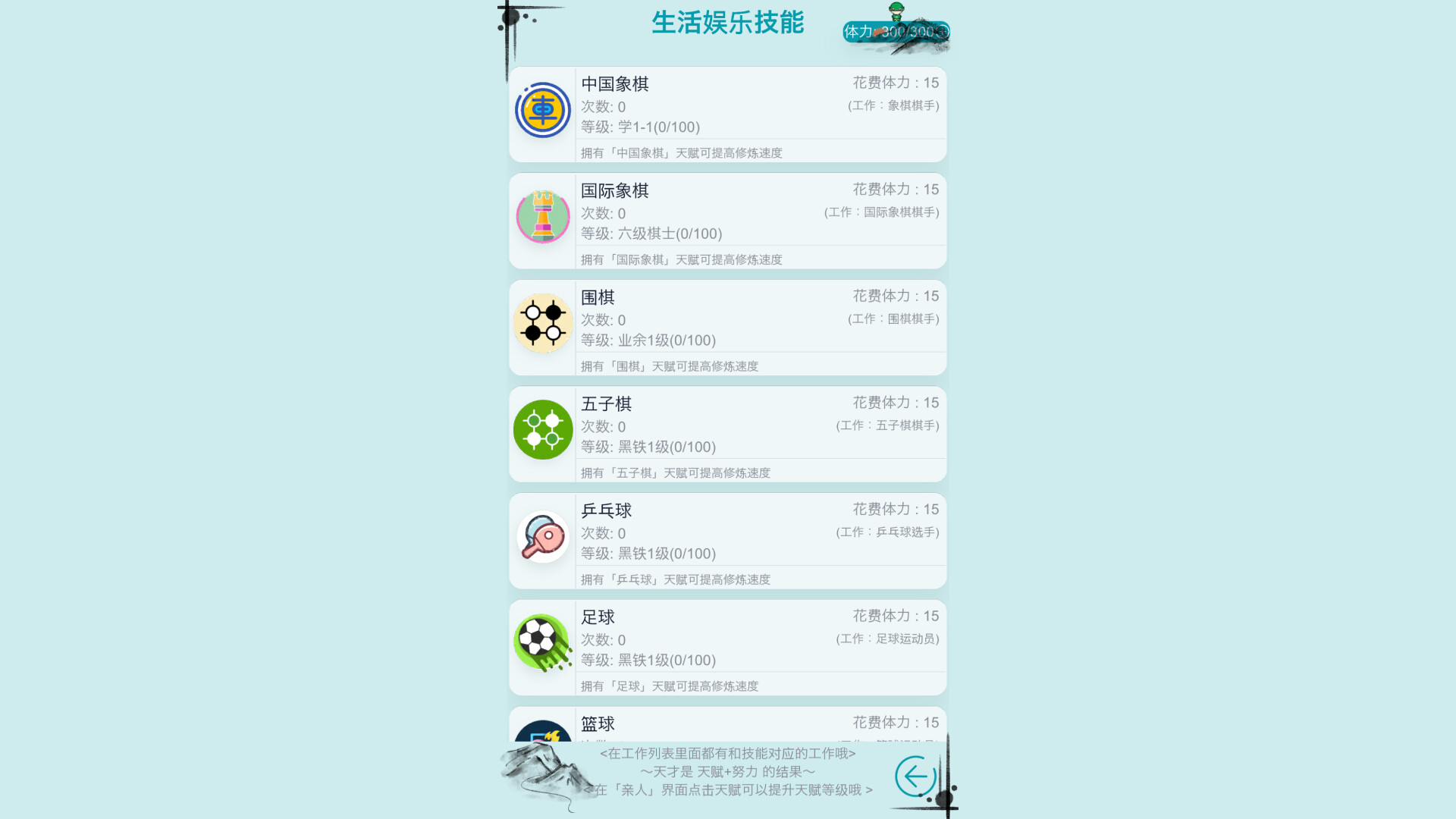This screenshot has height=819, width=1456.
Task: Select the 国际象棋 skill card
Action: (x=727, y=221)
